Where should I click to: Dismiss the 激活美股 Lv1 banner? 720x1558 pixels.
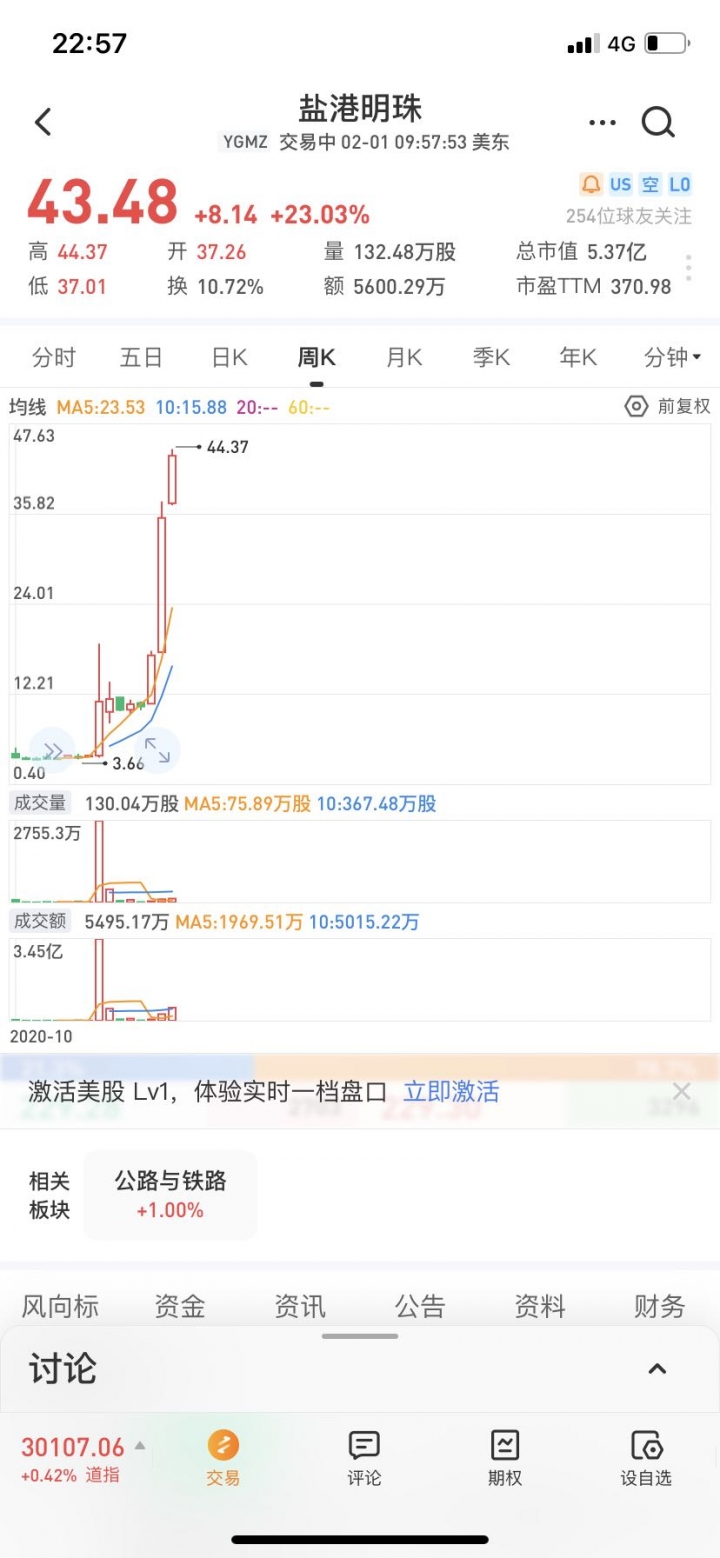pyautogui.click(x=681, y=1091)
